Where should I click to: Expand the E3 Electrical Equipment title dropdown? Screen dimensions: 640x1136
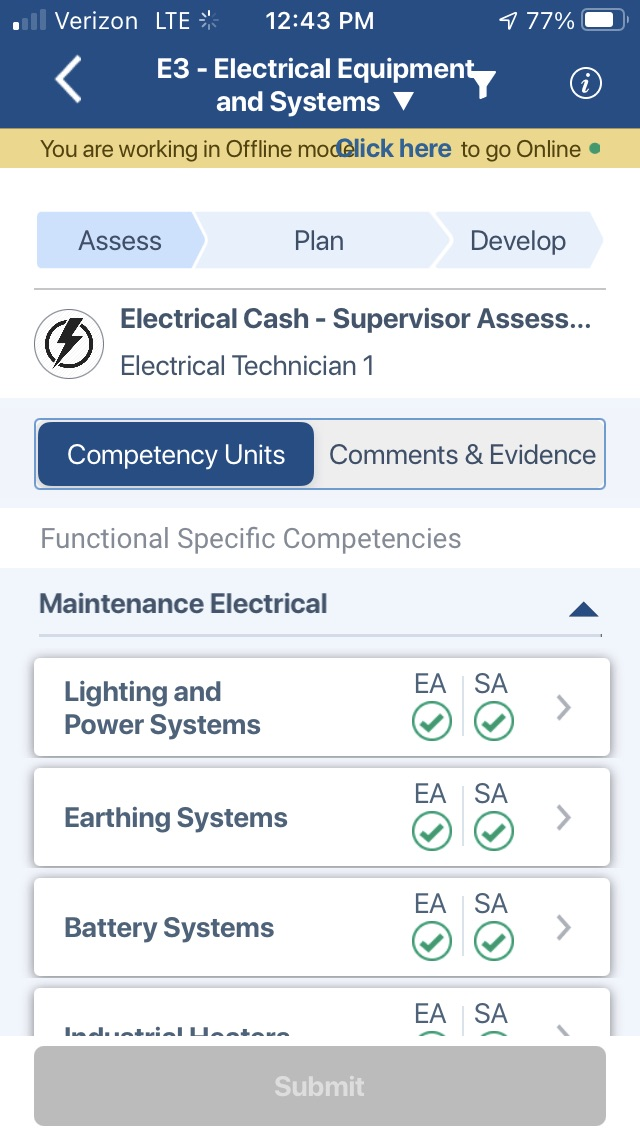(x=315, y=85)
